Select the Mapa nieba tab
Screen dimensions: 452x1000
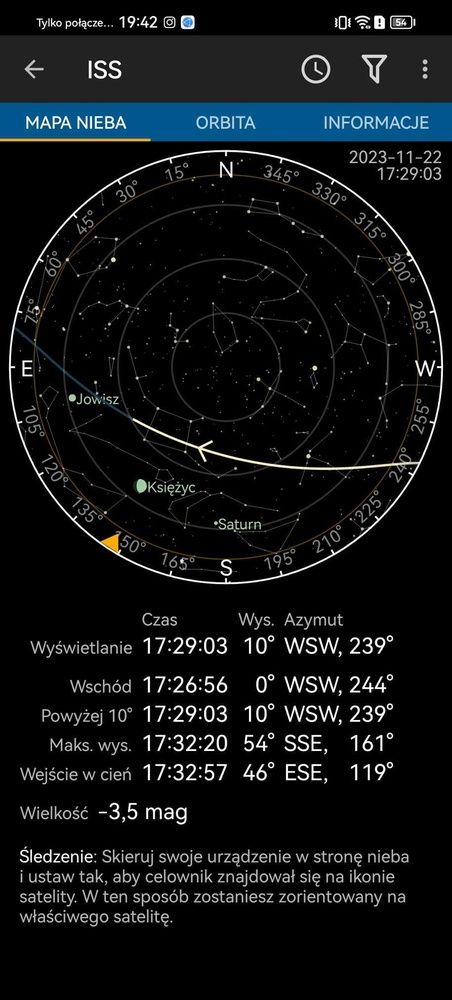(x=75, y=122)
